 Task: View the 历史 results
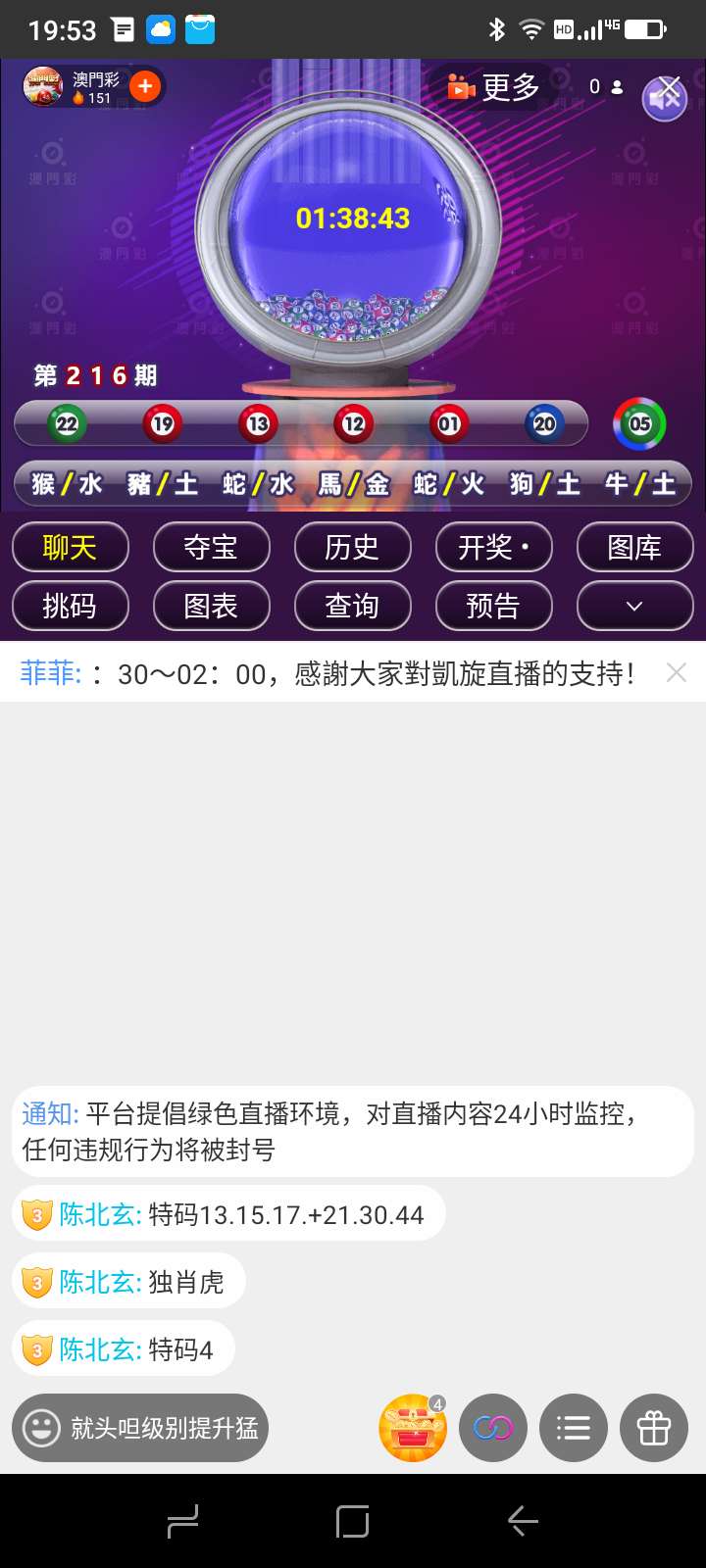[x=353, y=547]
